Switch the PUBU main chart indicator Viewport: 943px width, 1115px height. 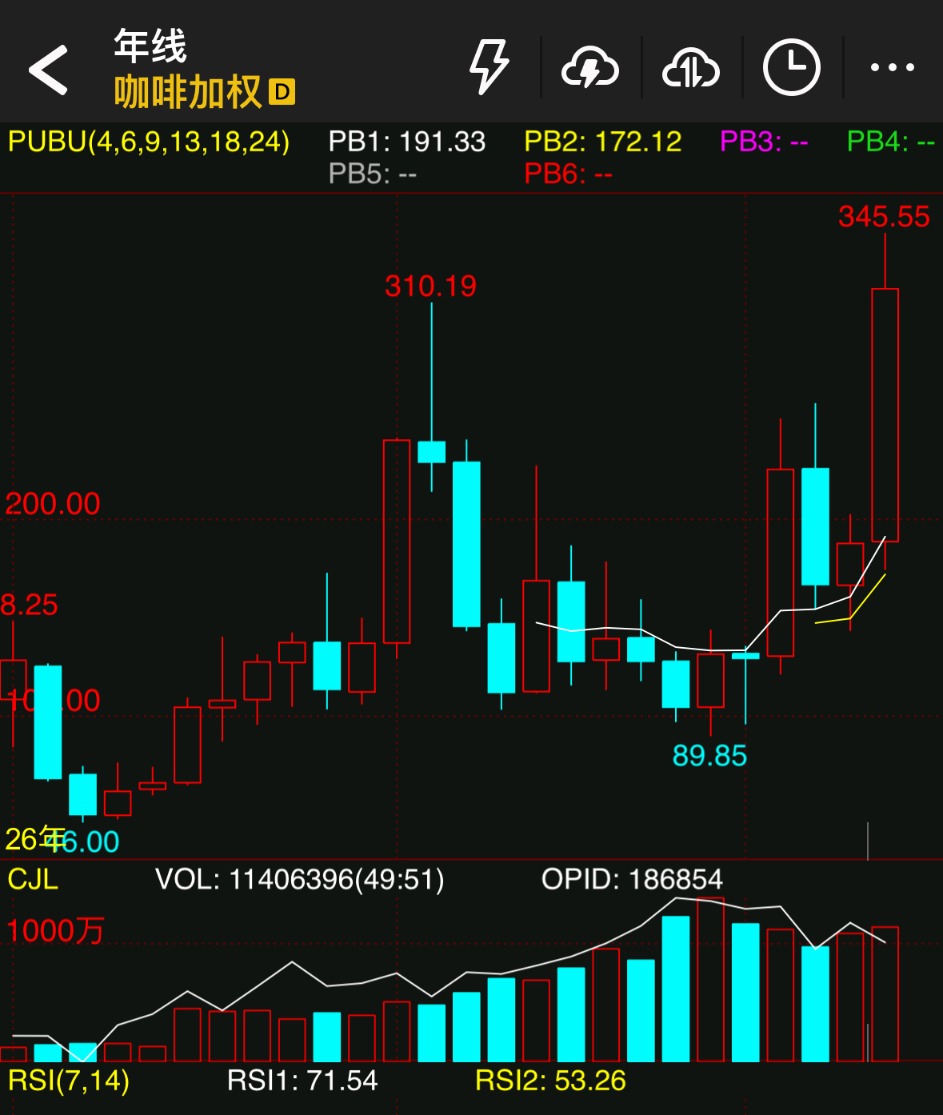(x=148, y=141)
